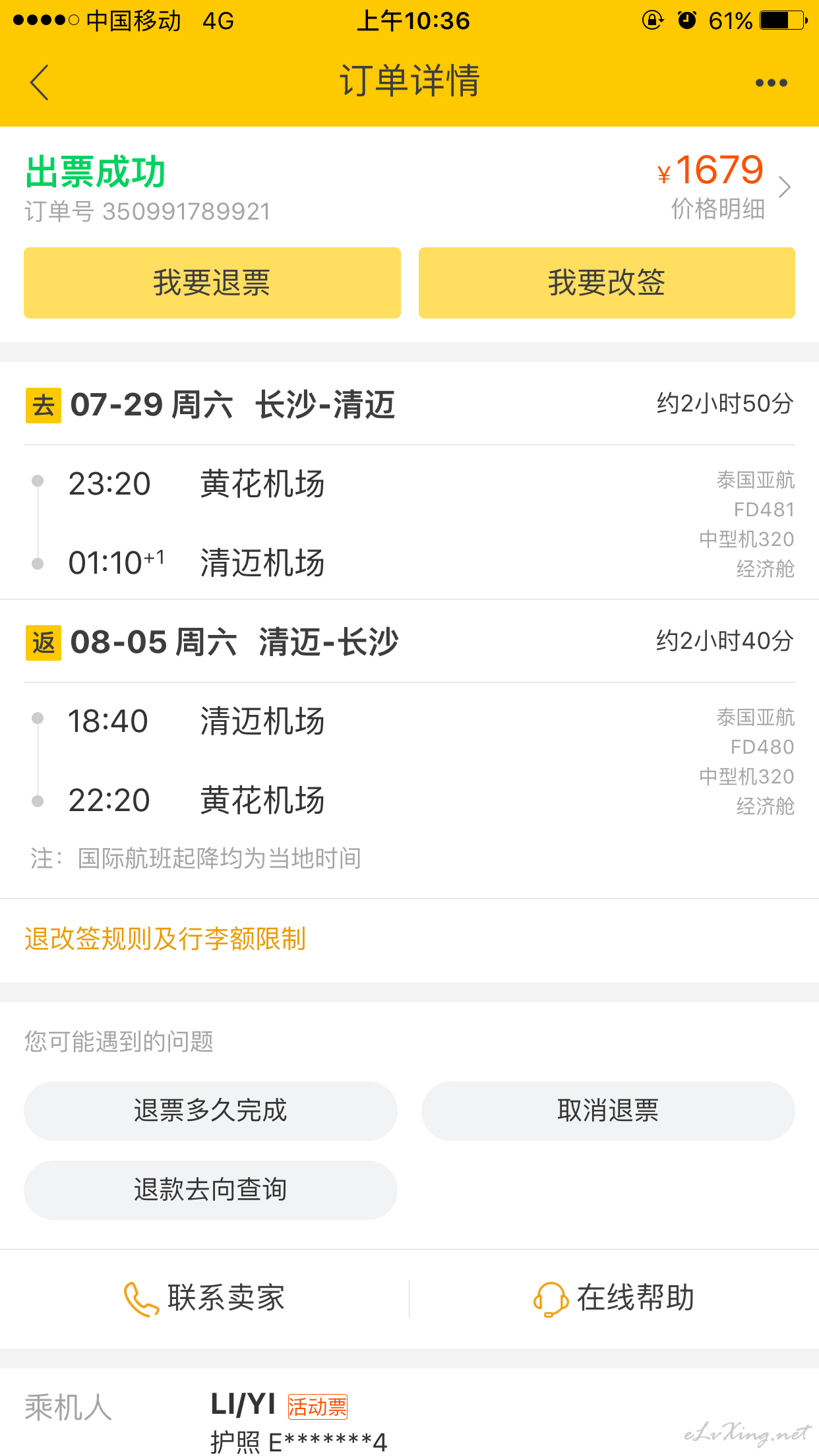Contact the seller via 联系卖家
The width and height of the screenshot is (819, 1456).
point(204,1298)
